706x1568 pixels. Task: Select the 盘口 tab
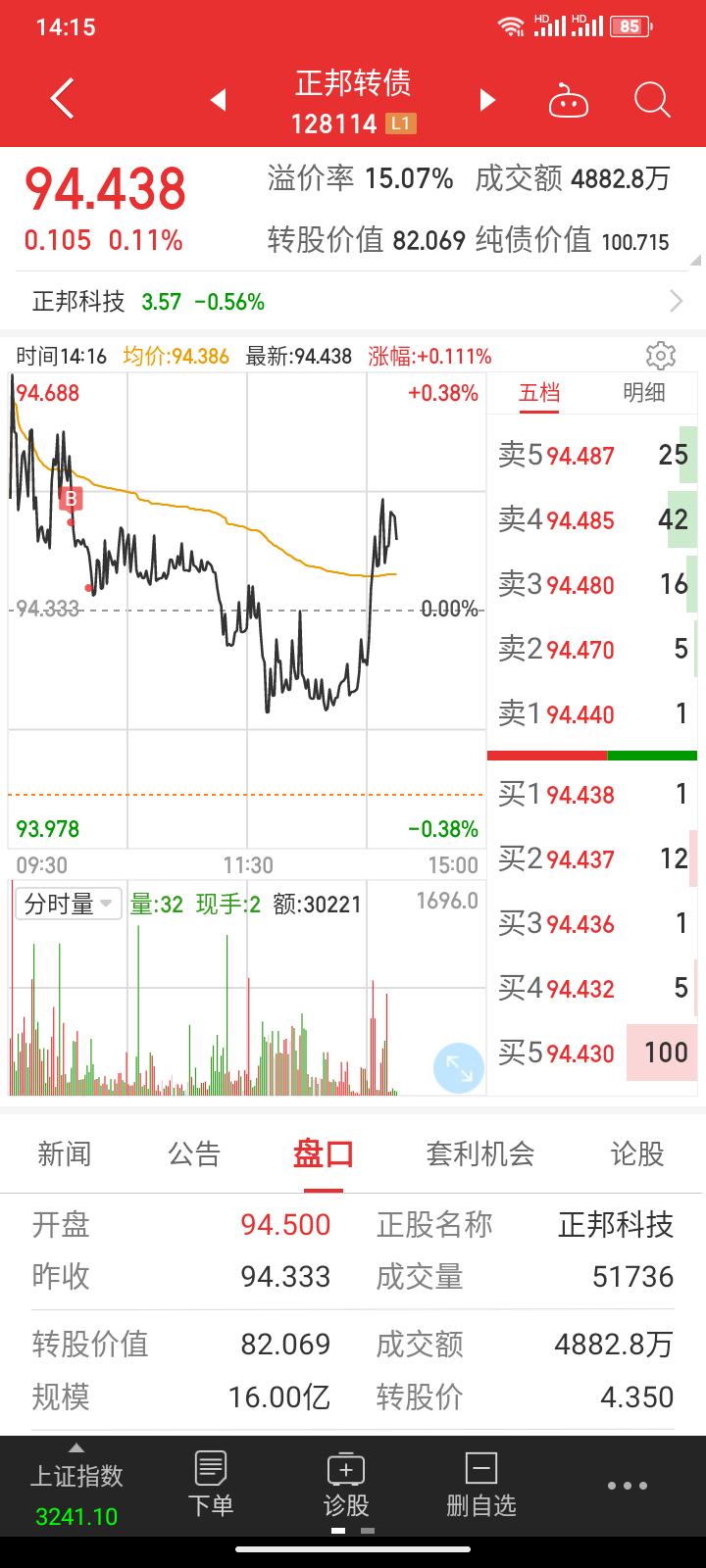click(x=324, y=1154)
